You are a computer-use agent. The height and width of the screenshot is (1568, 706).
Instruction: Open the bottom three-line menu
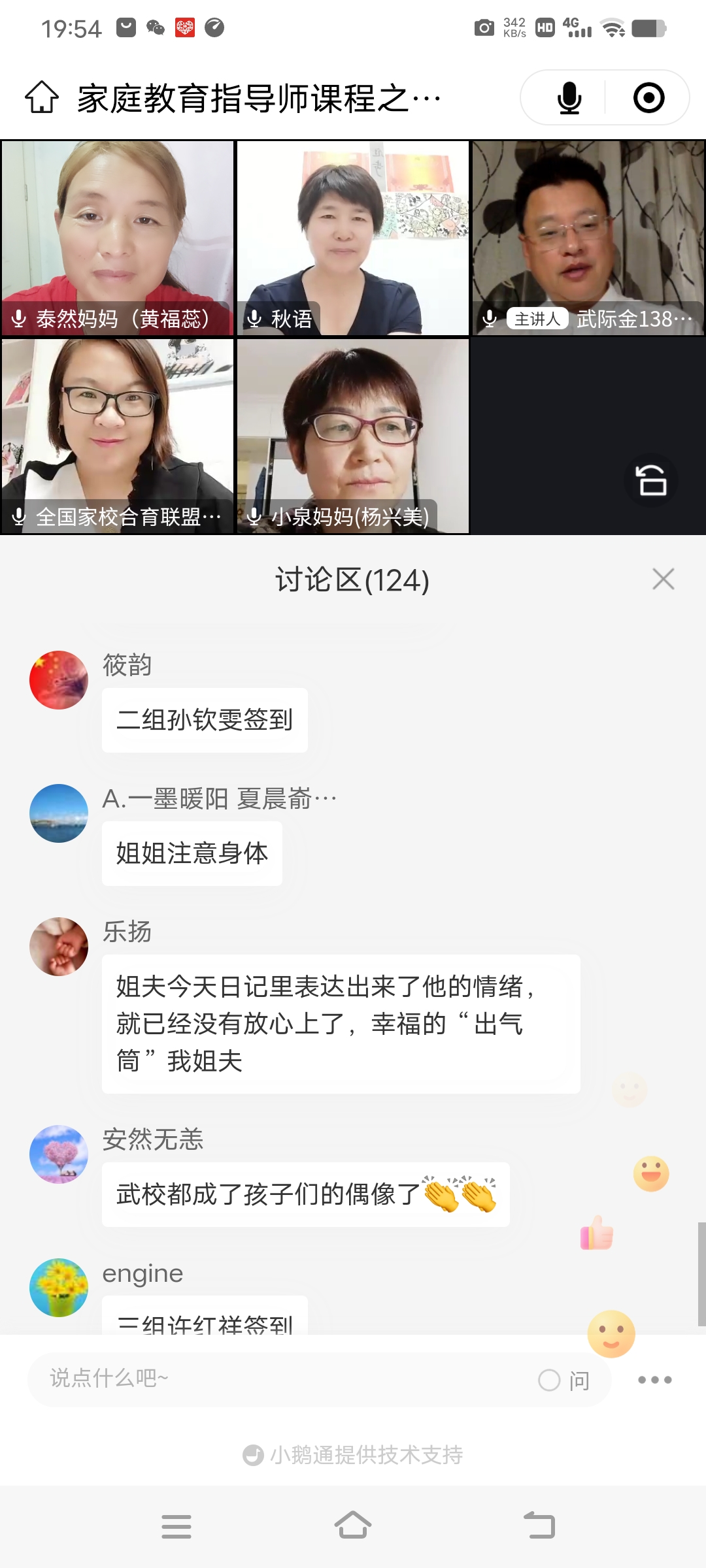coord(176,1525)
